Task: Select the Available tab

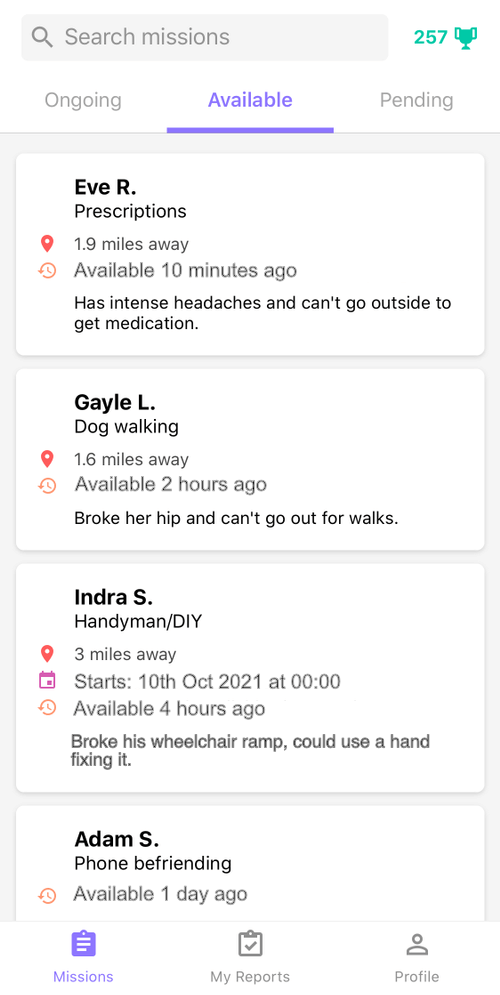Action: (x=250, y=100)
